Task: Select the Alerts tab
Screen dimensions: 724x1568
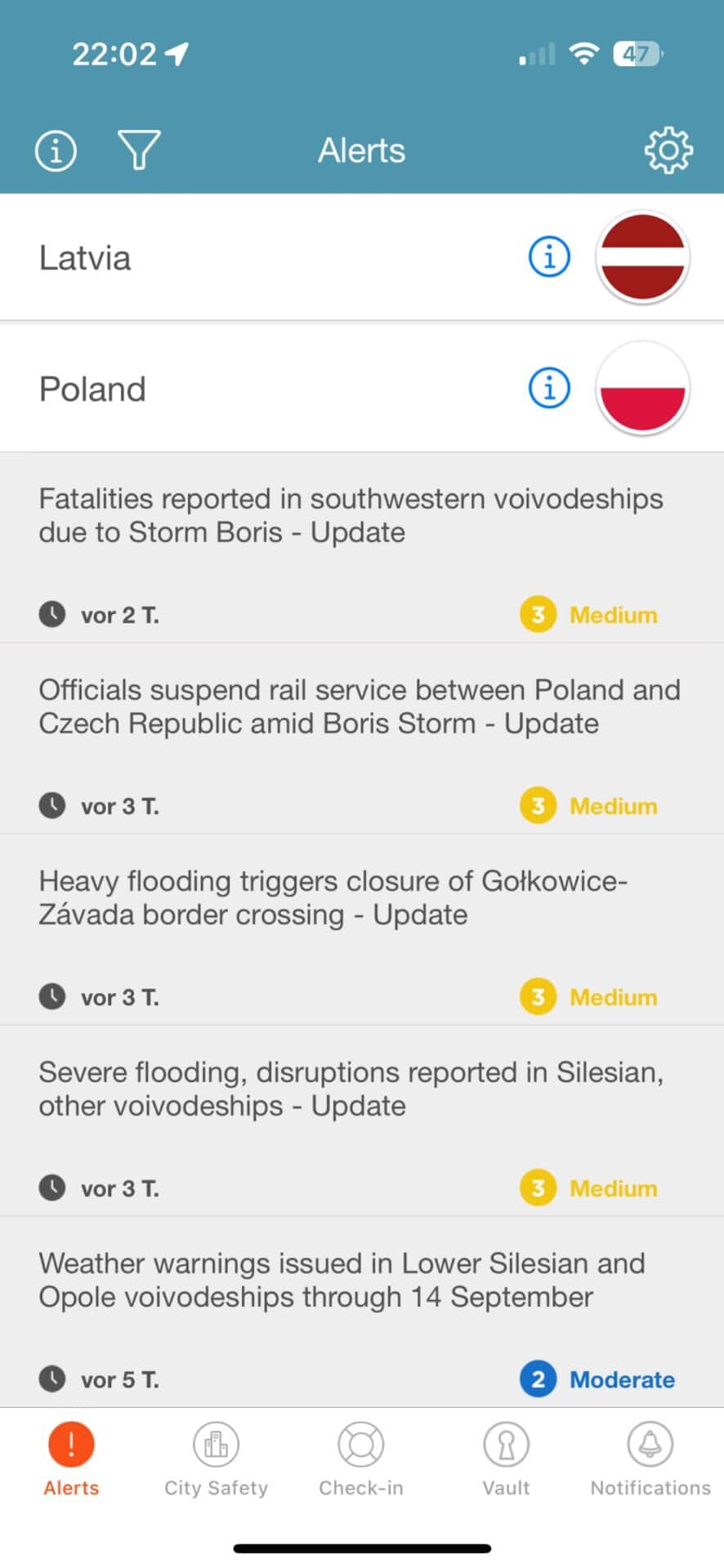Action: [71, 1459]
